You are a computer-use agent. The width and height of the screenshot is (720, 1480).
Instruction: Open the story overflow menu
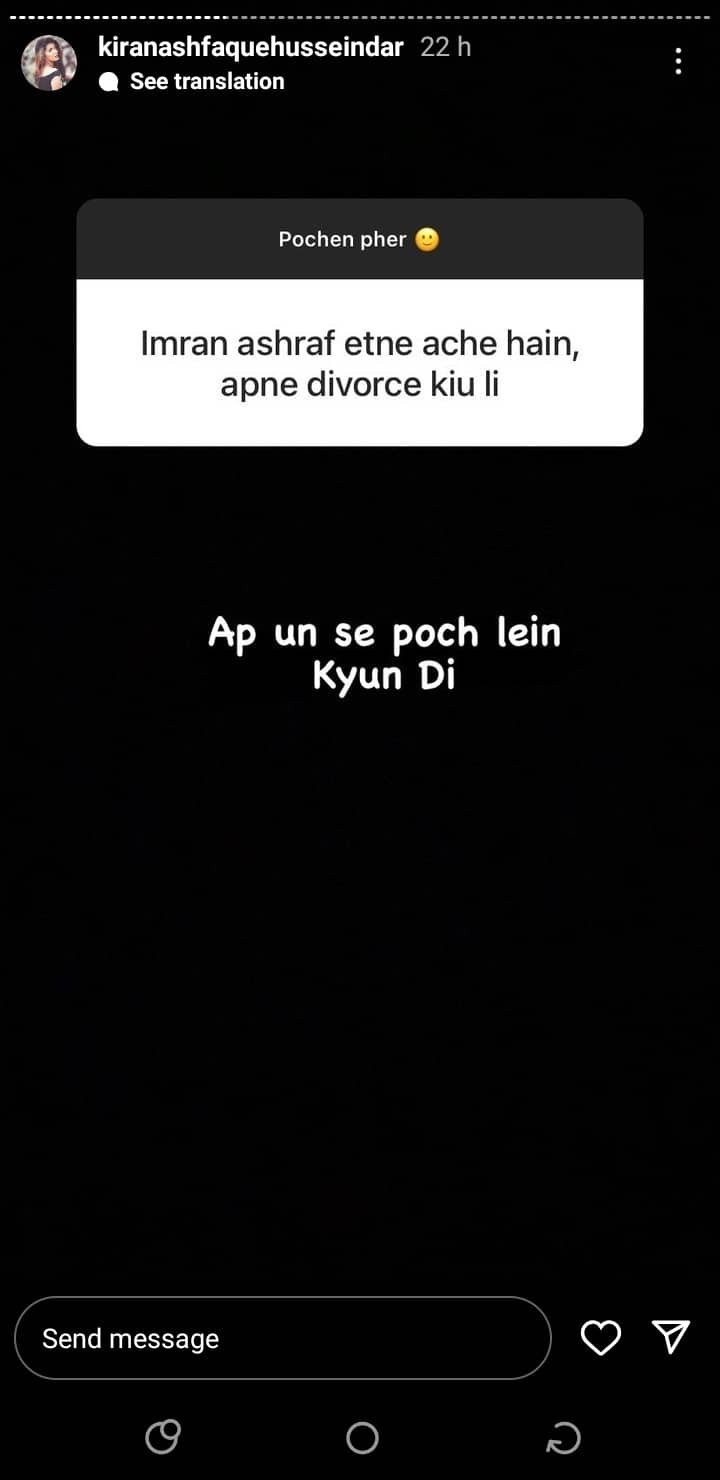[x=679, y=62]
